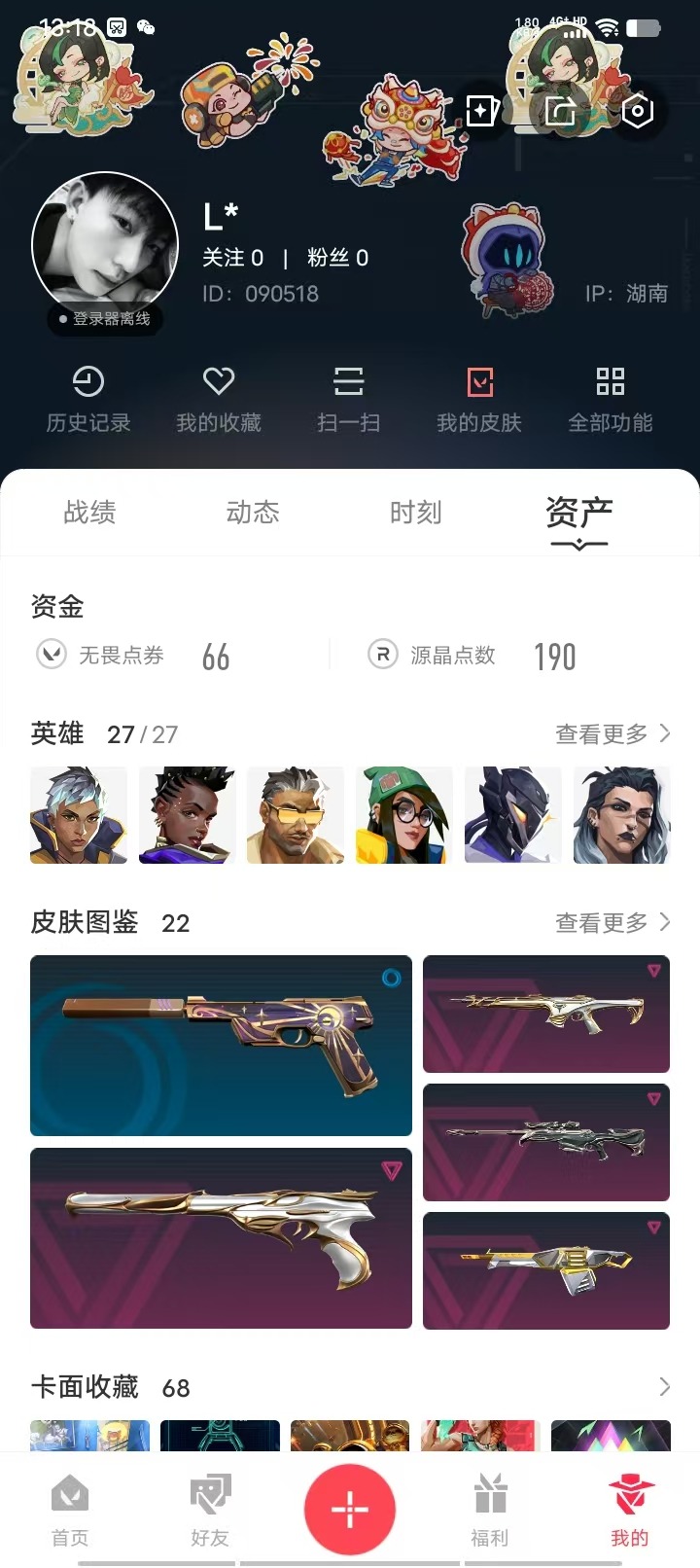Image resolution: width=700 pixels, height=1568 pixels.
Task: Tap the share icon in the header
Action: point(560,111)
